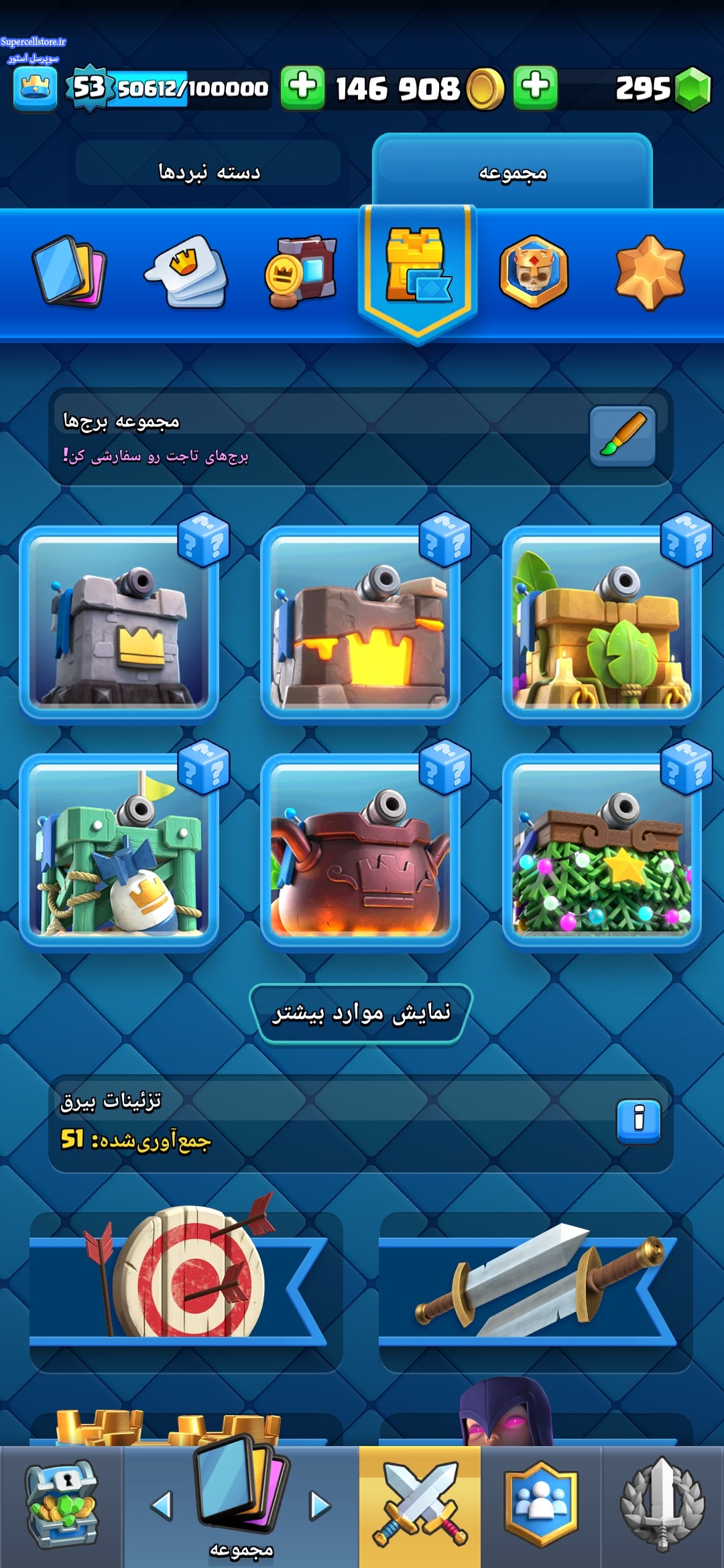Select the lava tower skin
The image size is (724, 1568).
(x=360, y=623)
